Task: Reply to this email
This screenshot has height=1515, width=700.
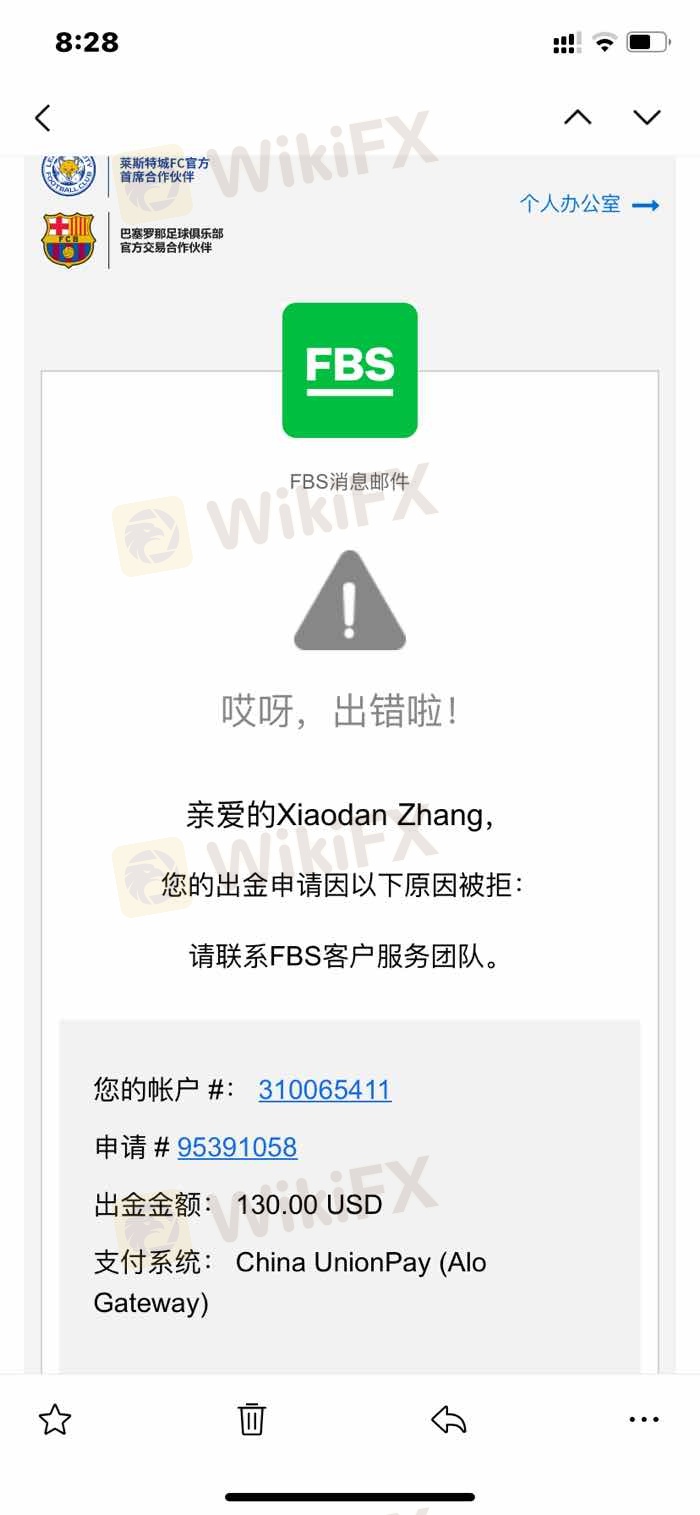Action: coord(449,1419)
